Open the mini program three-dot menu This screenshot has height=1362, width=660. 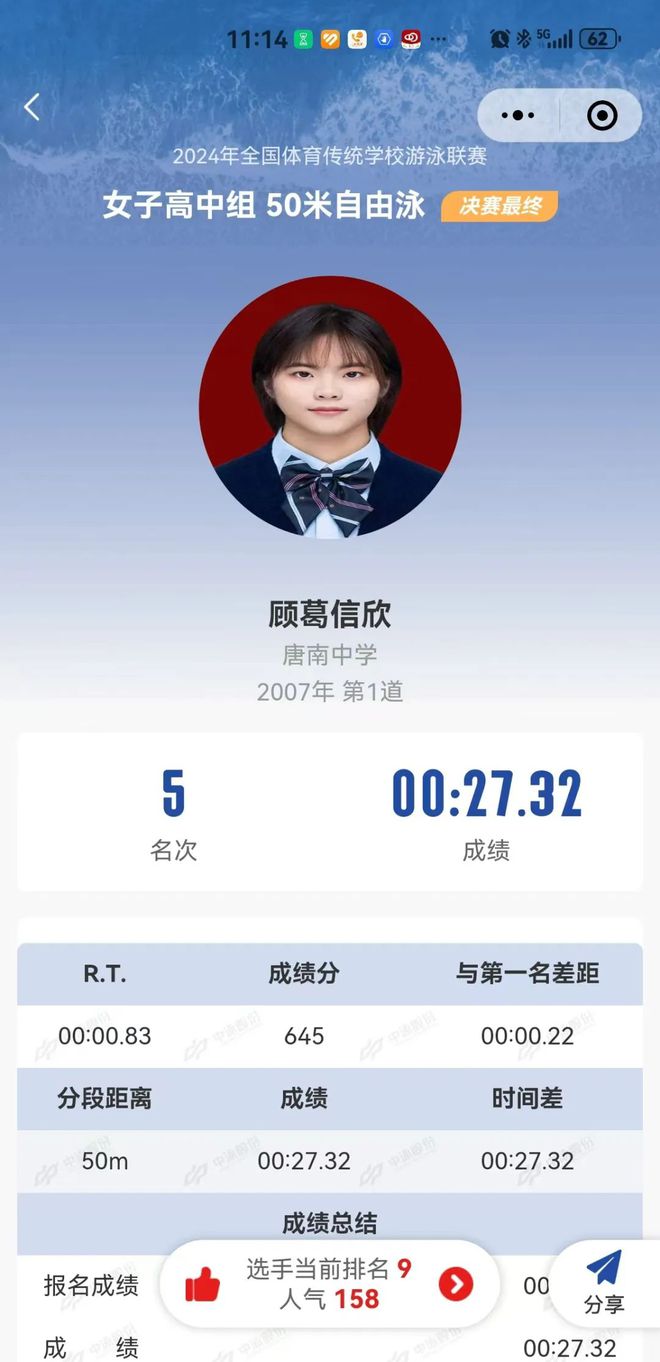(517, 116)
